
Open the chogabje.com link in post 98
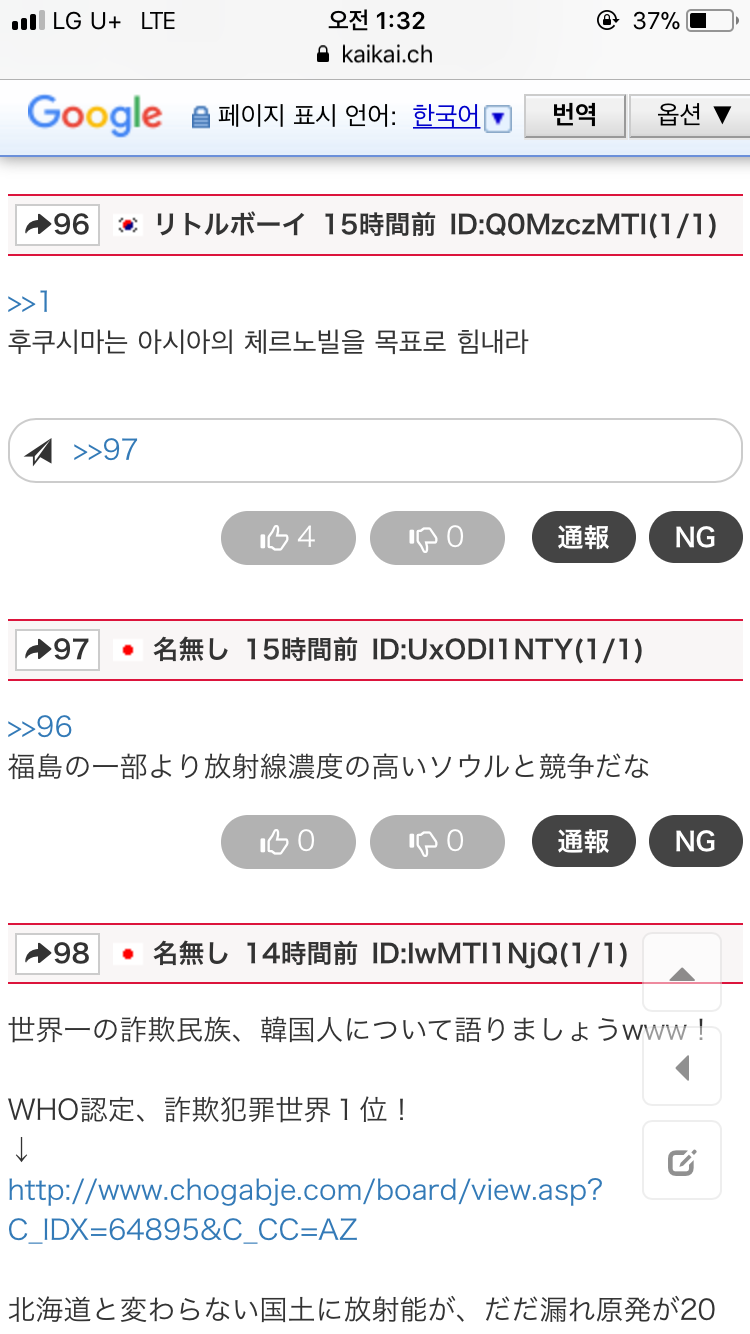(x=305, y=1210)
